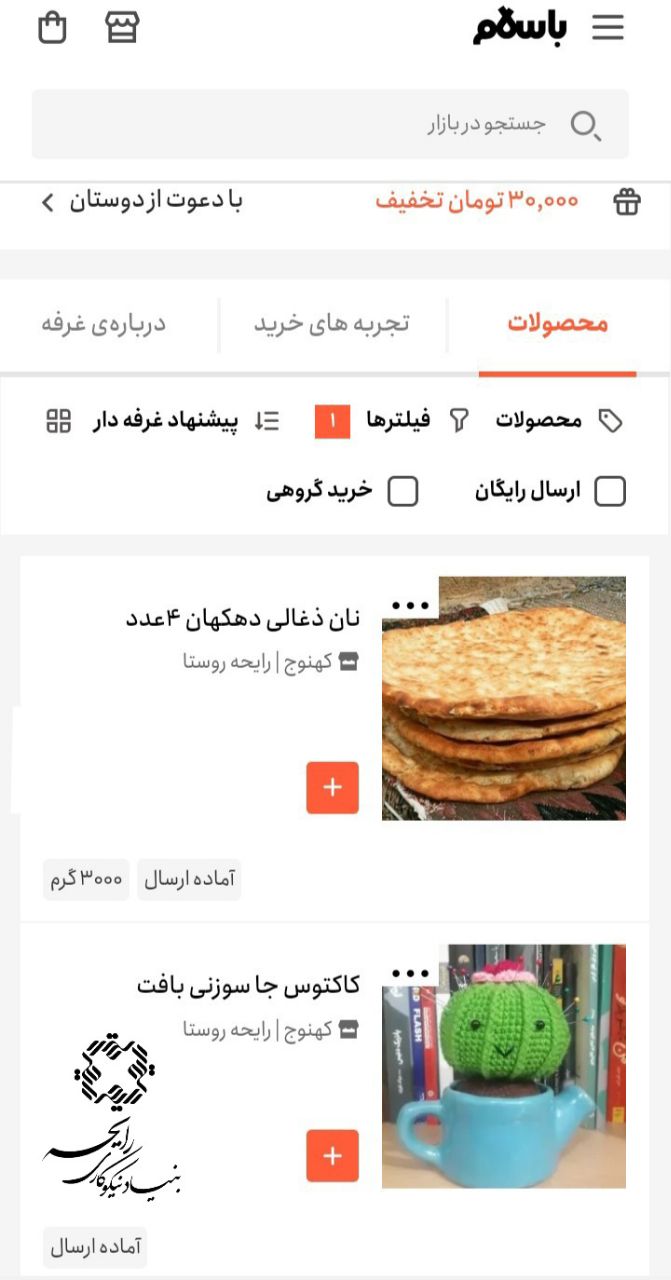The height and width of the screenshot is (1280, 671).
Task: Switch to grid view layout
Action: coord(59,420)
